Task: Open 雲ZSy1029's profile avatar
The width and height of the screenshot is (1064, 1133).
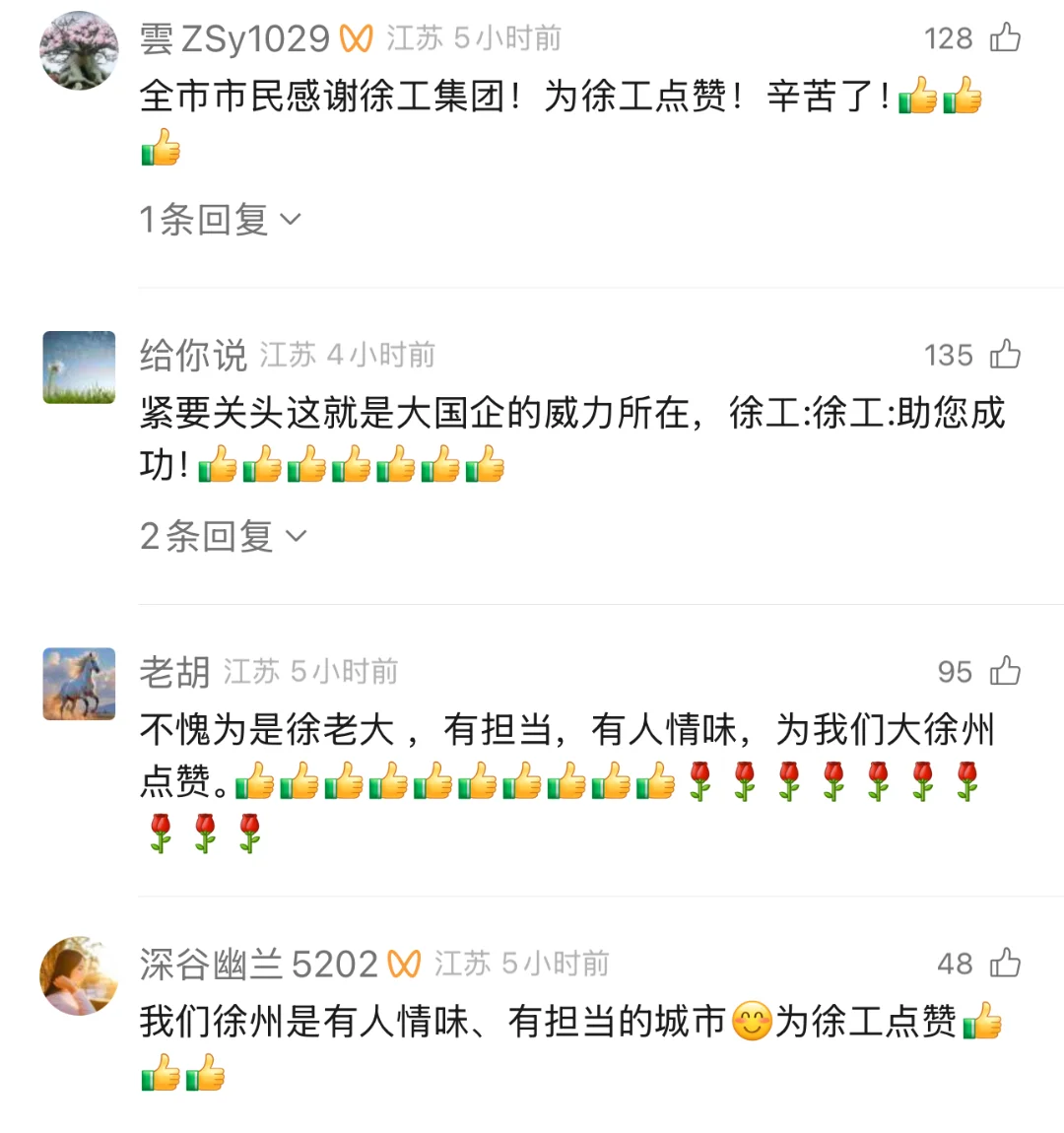Action: [x=79, y=51]
